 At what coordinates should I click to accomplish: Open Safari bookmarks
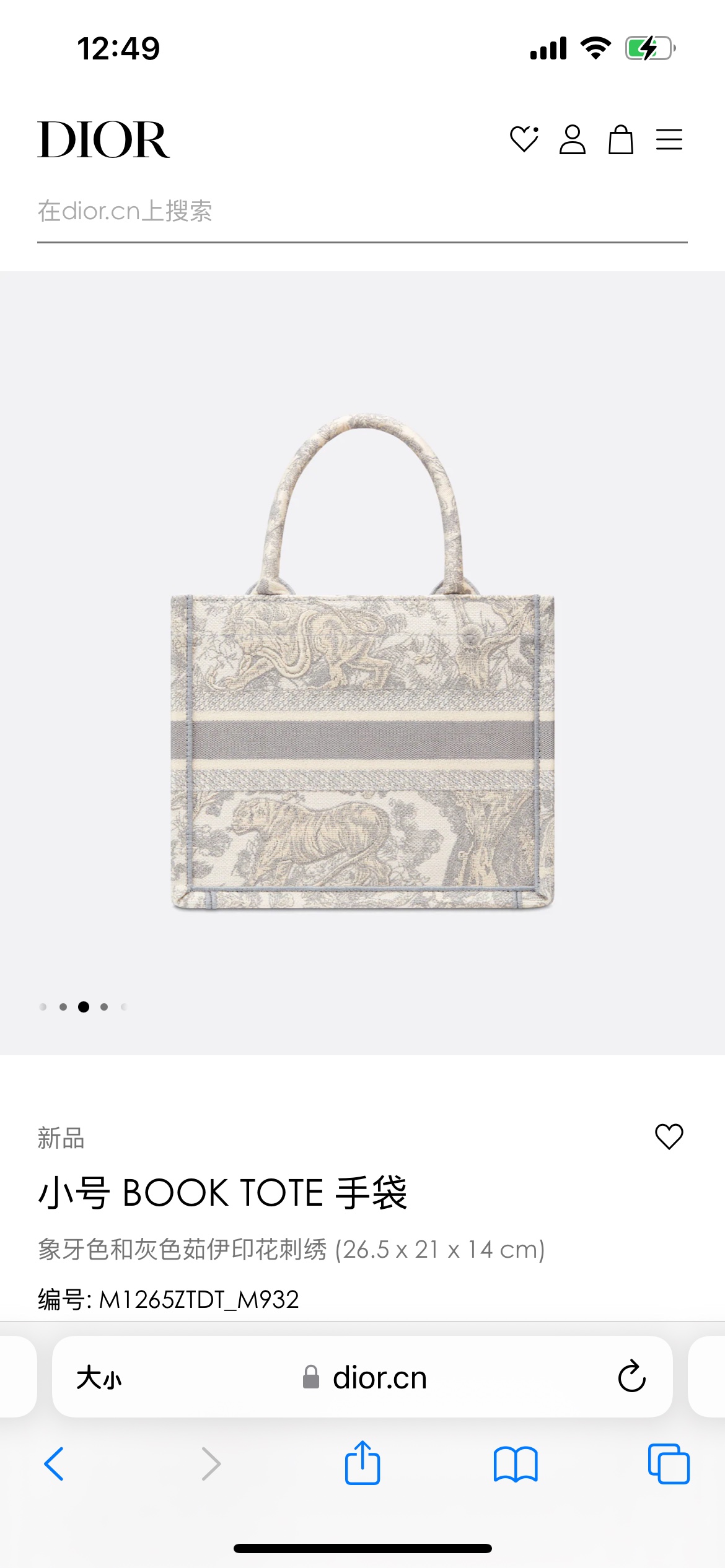click(516, 1464)
